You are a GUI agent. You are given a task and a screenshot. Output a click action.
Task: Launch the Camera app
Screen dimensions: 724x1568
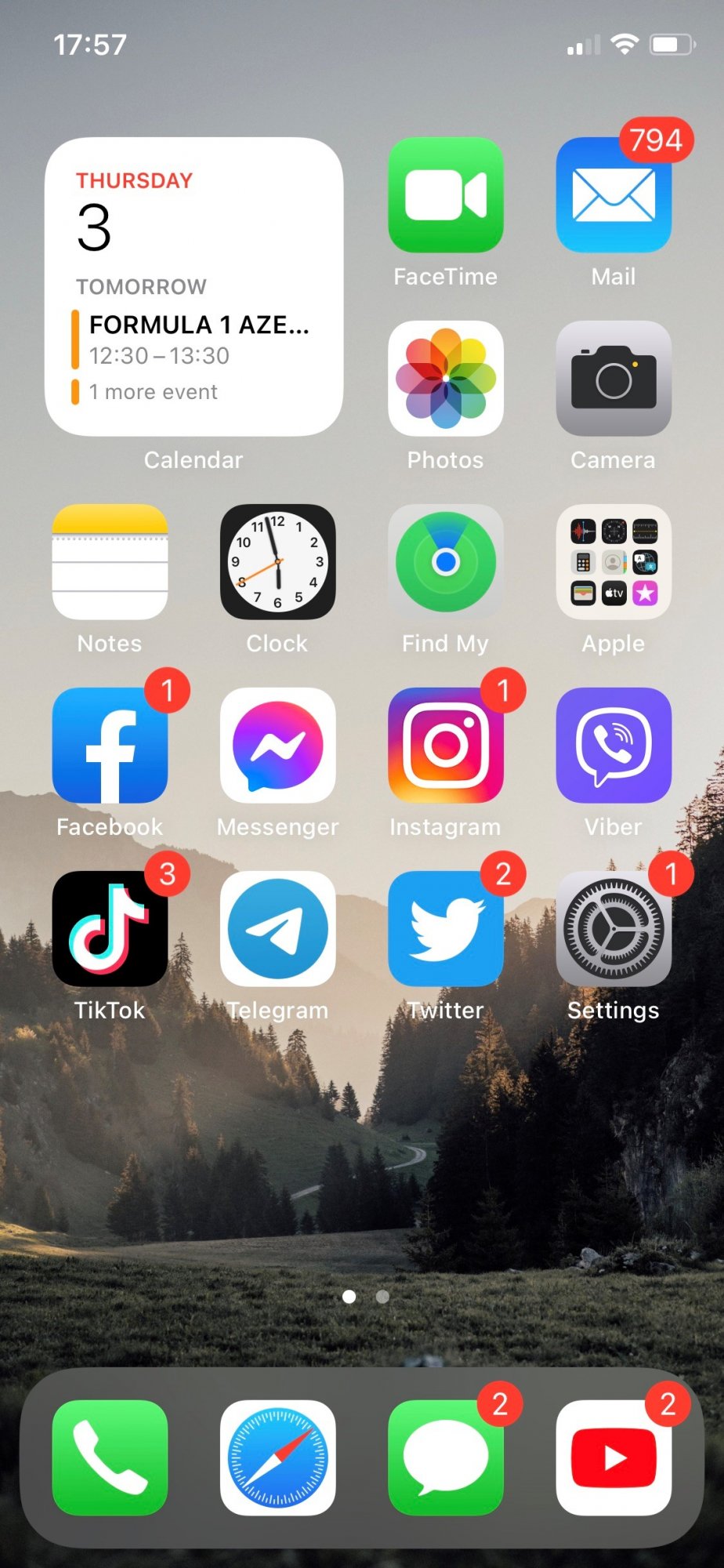(613, 378)
